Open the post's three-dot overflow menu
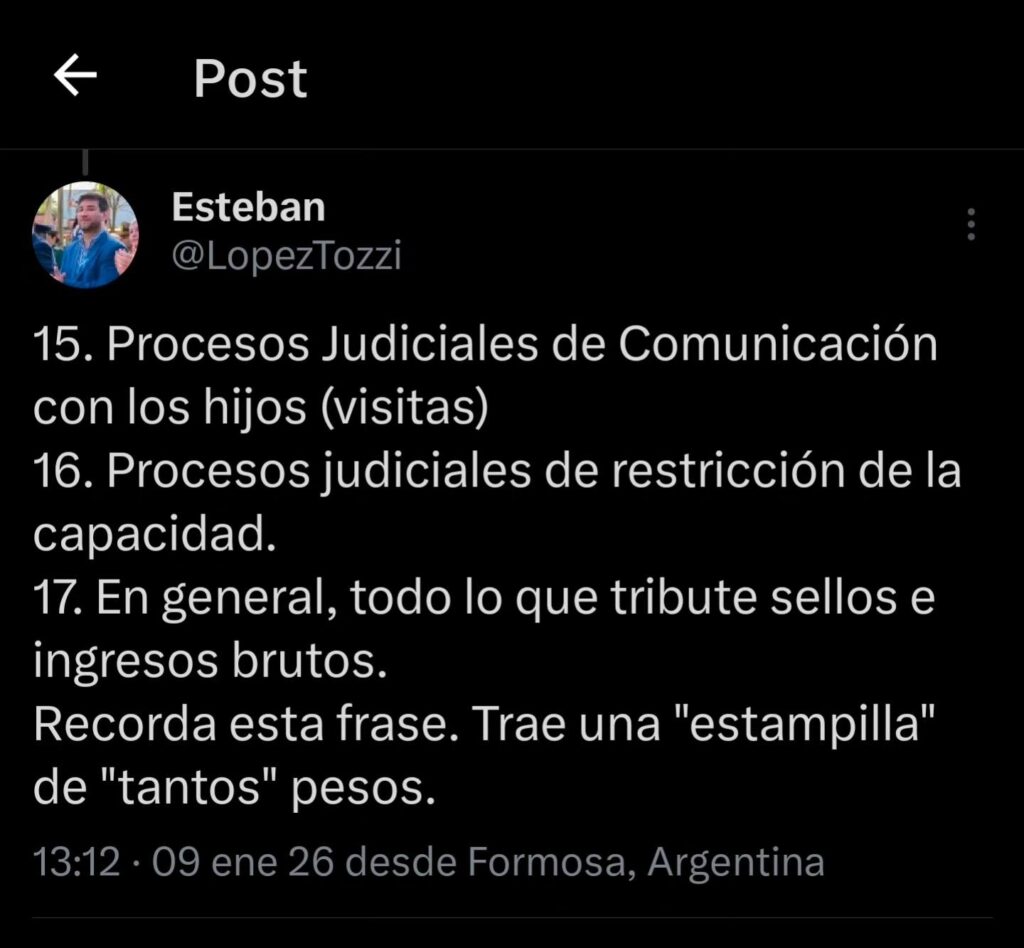 click(x=971, y=225)
